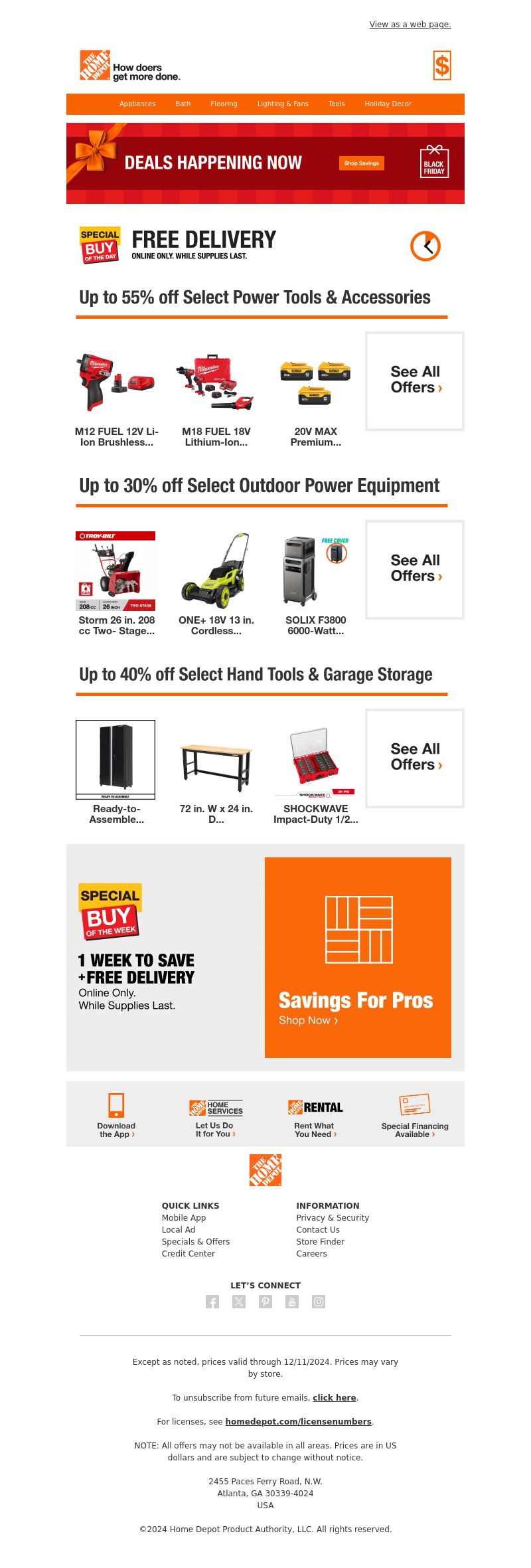The image size is (531, 1568).
Task: Go to Lighting & Fans category
Action: 283,104
